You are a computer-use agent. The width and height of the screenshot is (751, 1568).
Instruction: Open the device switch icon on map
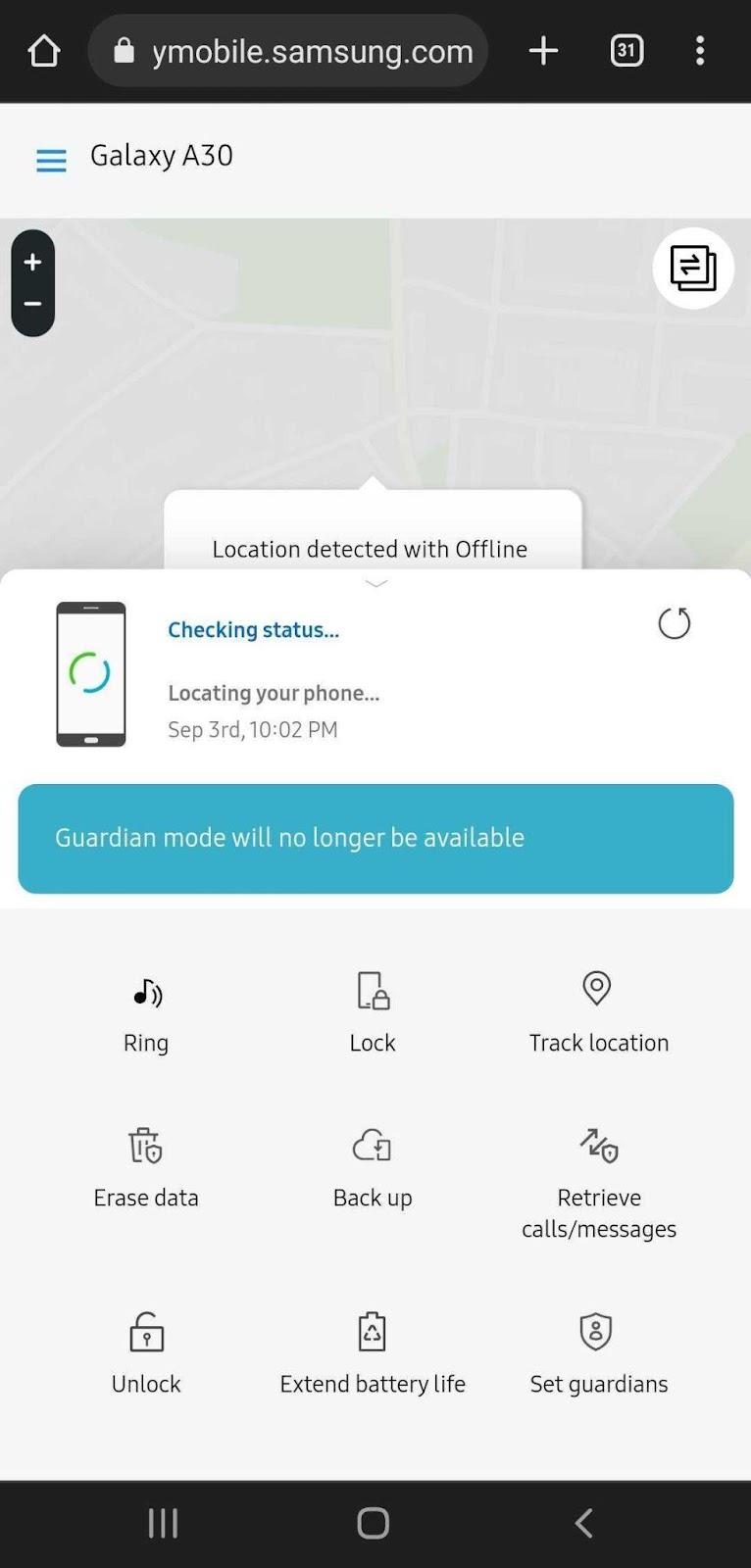coord(693,269)
